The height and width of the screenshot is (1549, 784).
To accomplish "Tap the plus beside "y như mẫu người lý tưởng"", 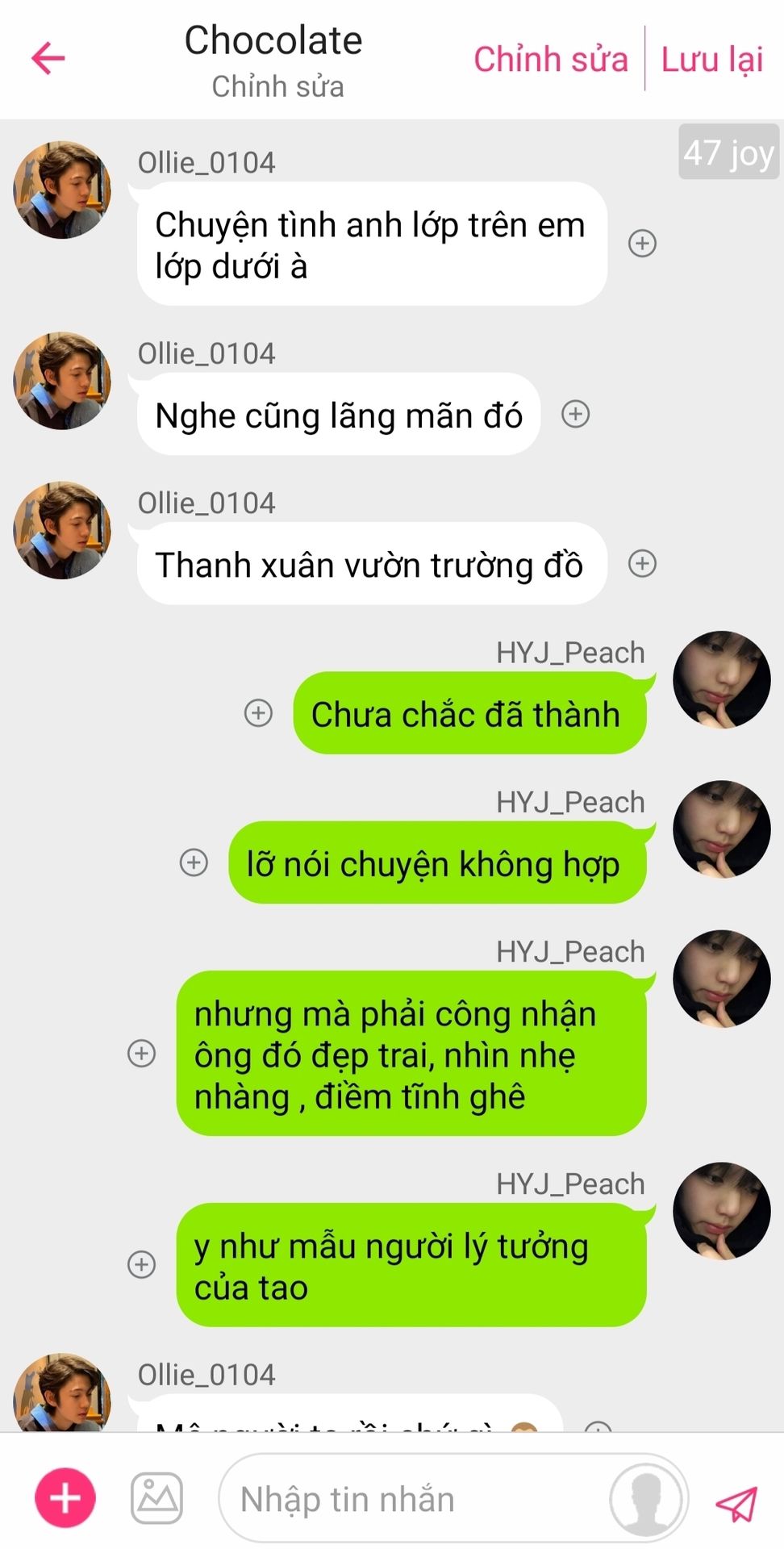I will 142,1264.
